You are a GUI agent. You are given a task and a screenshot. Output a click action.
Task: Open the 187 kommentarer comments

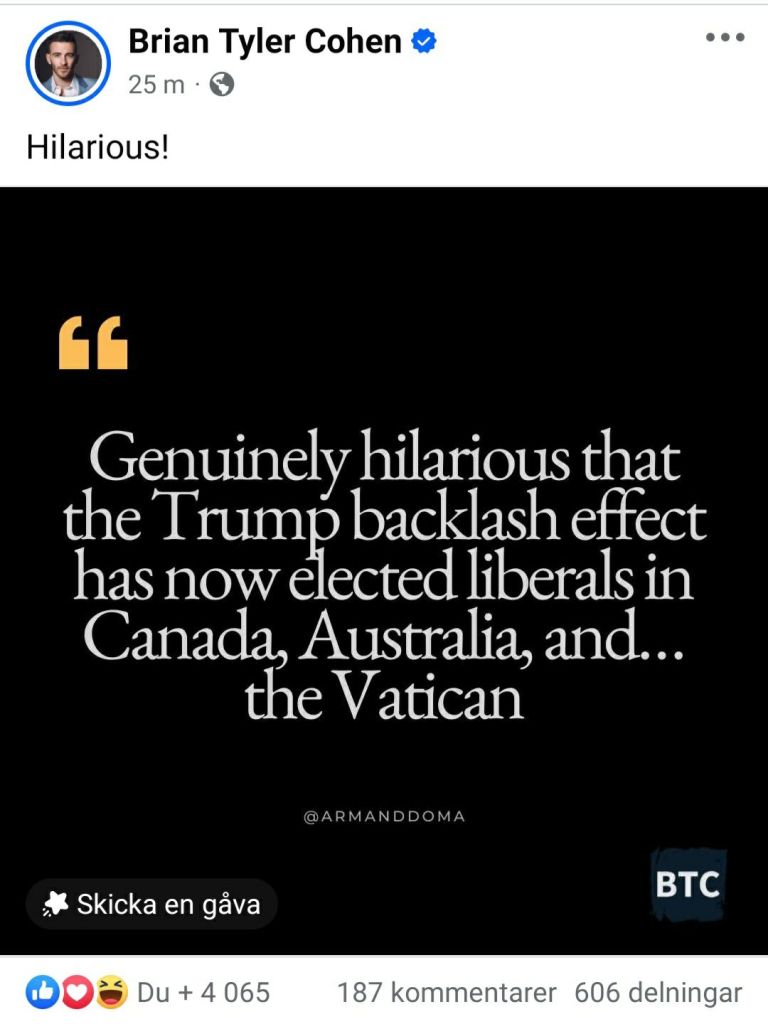[446, 992]
